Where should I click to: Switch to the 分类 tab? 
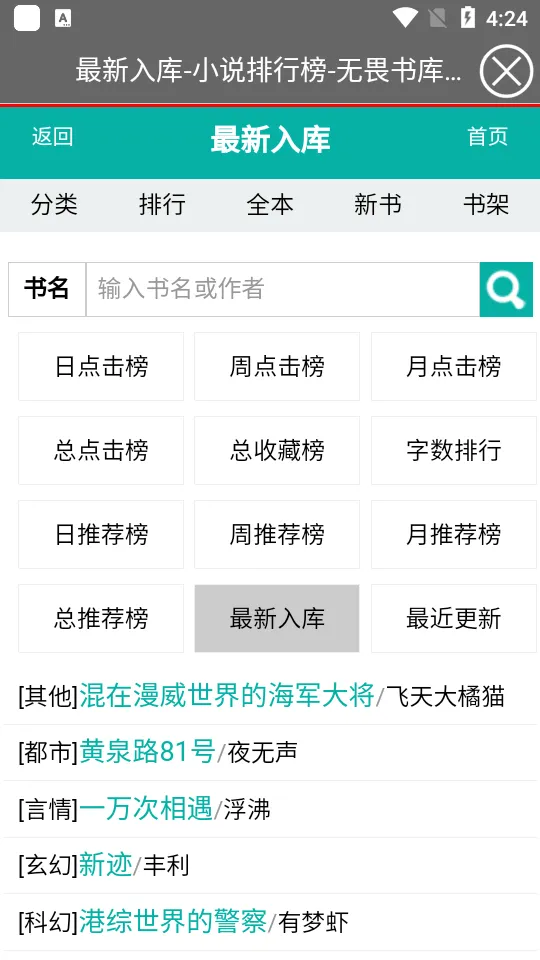pyautogui.click(x=54, y=204)
